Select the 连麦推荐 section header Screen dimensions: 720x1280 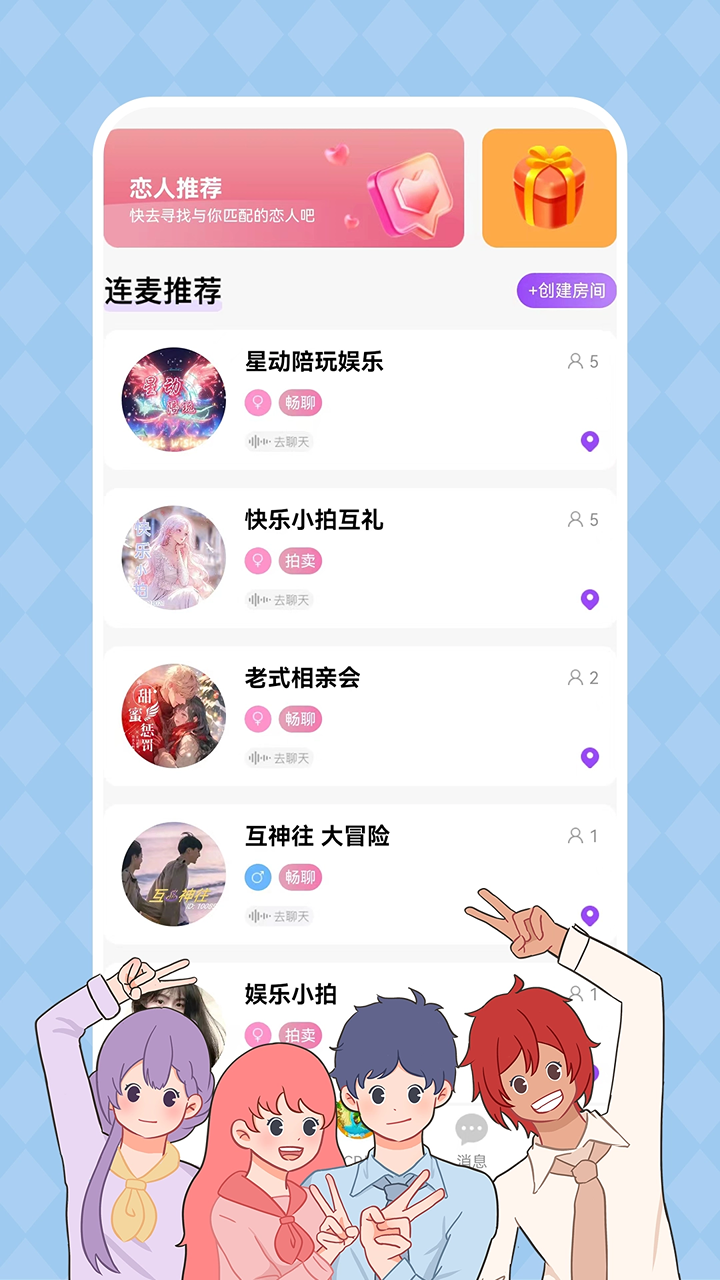[x=161, y=293]
